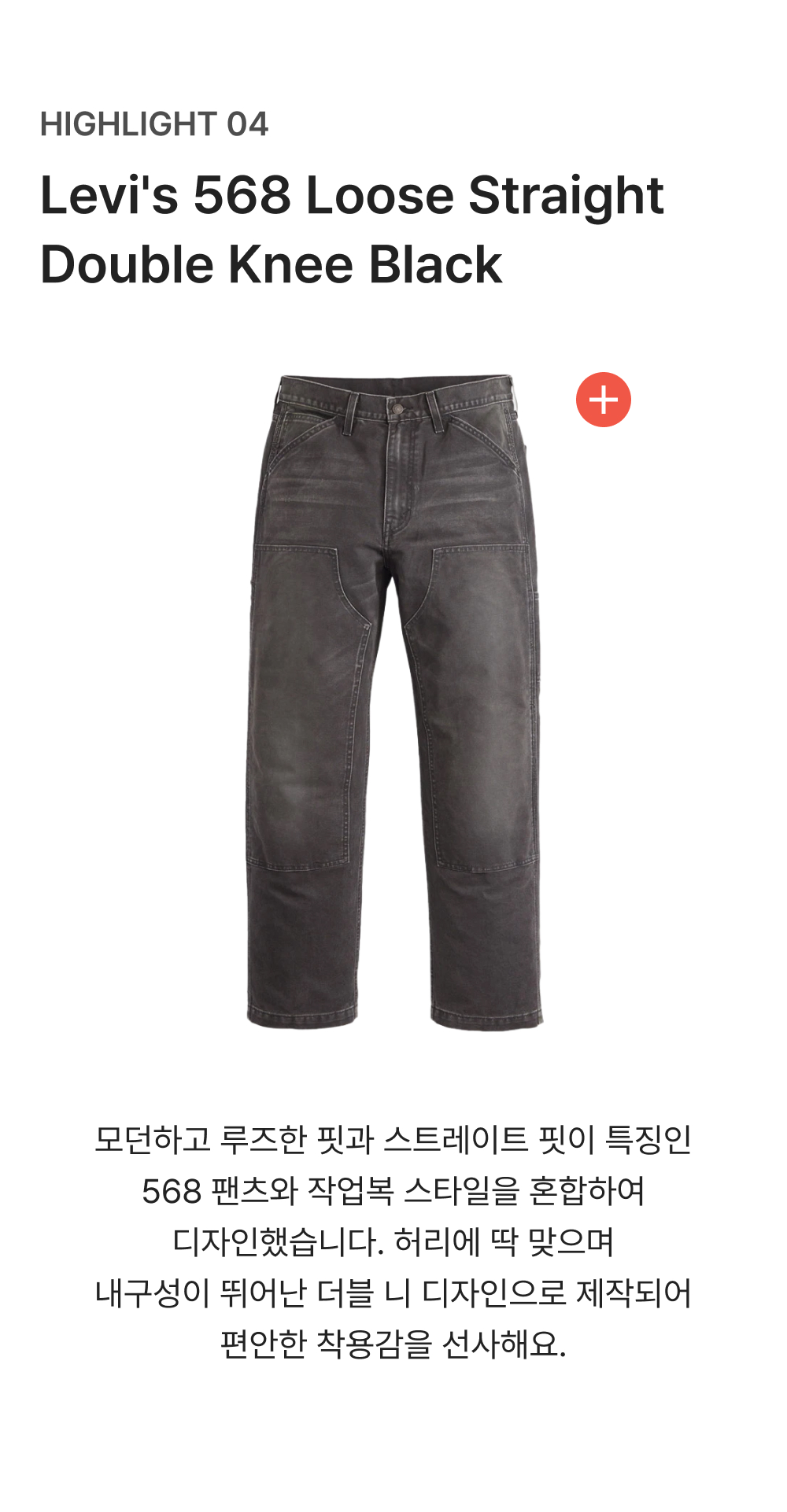This screenshot has width=787, height=1512.
Task: Tap the red plus hotspot beside the jeans
Action: (604, 400)
